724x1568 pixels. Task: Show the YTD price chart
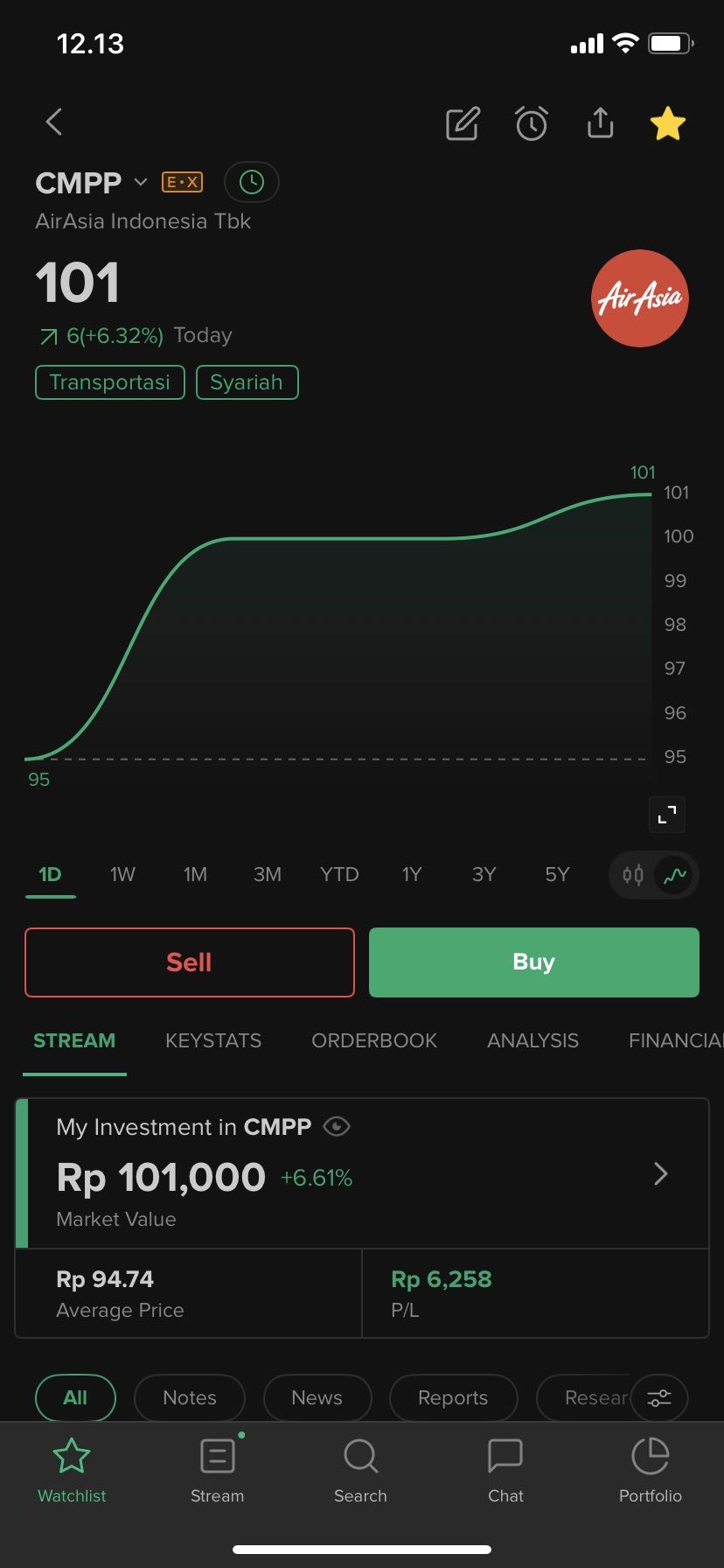click(339, 874)
